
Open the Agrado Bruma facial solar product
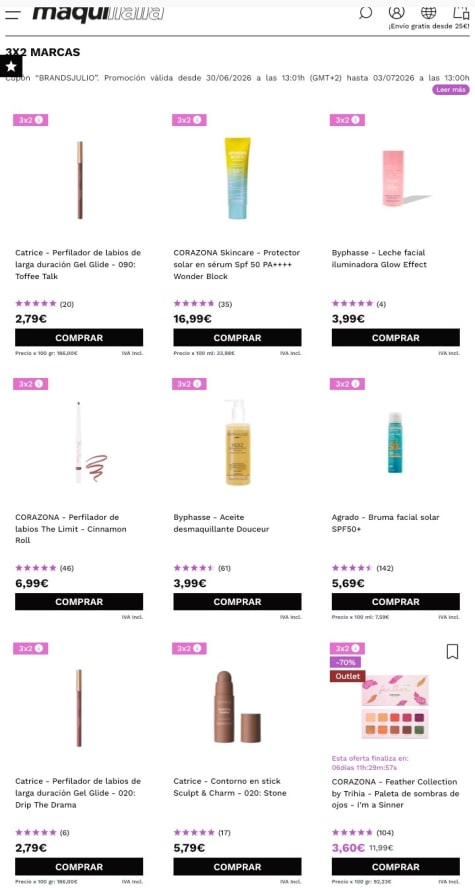point(385,523)
